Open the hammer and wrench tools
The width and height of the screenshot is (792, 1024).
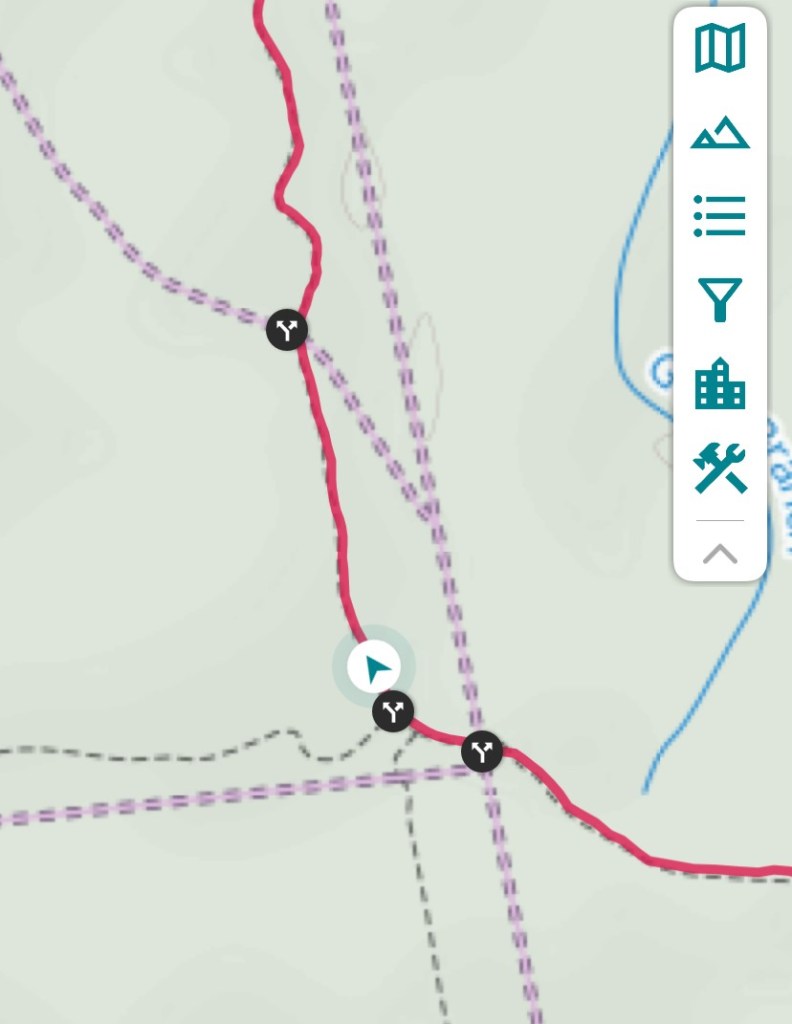click(720, 468)
